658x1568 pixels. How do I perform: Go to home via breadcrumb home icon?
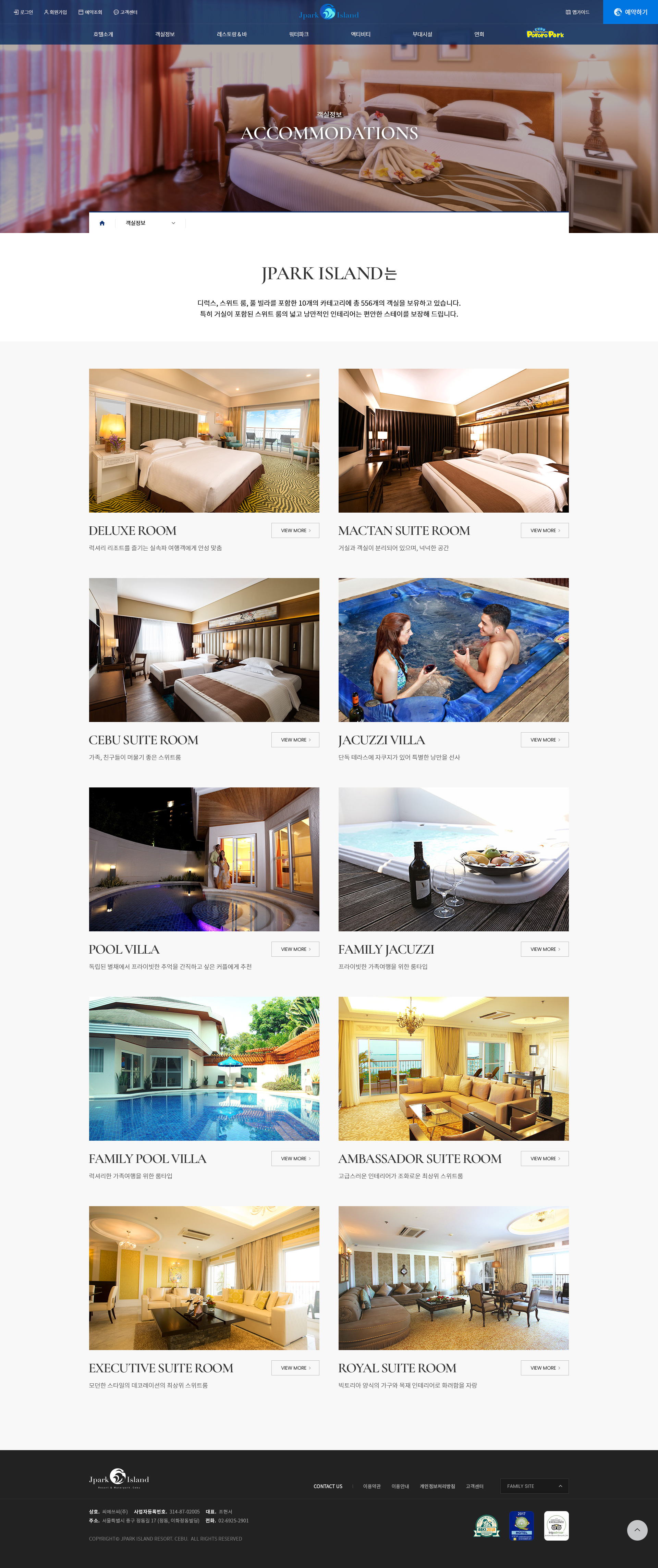tap(102, 223)
